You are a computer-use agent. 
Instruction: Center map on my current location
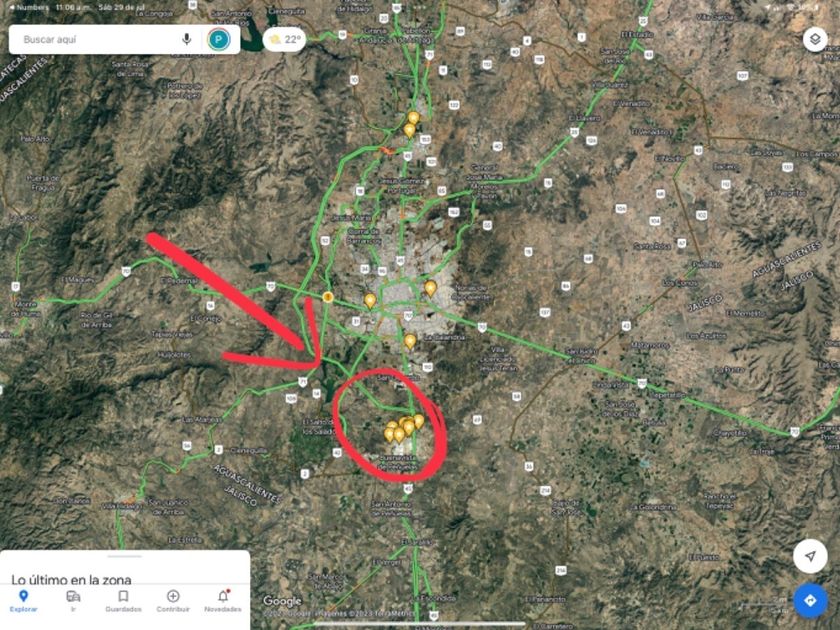click(810, 556)
